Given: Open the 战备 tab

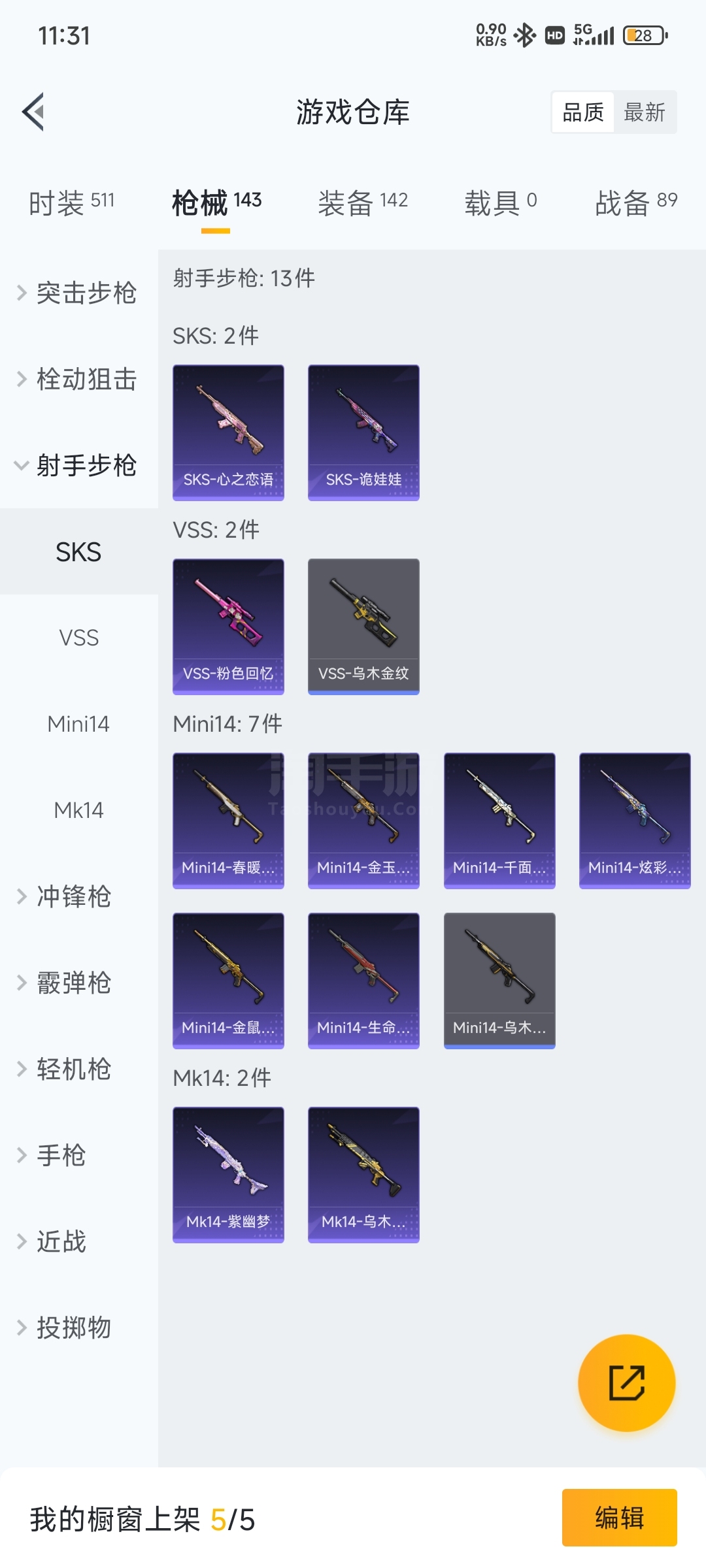Looking at the screenshot, I should pos(636,203).
